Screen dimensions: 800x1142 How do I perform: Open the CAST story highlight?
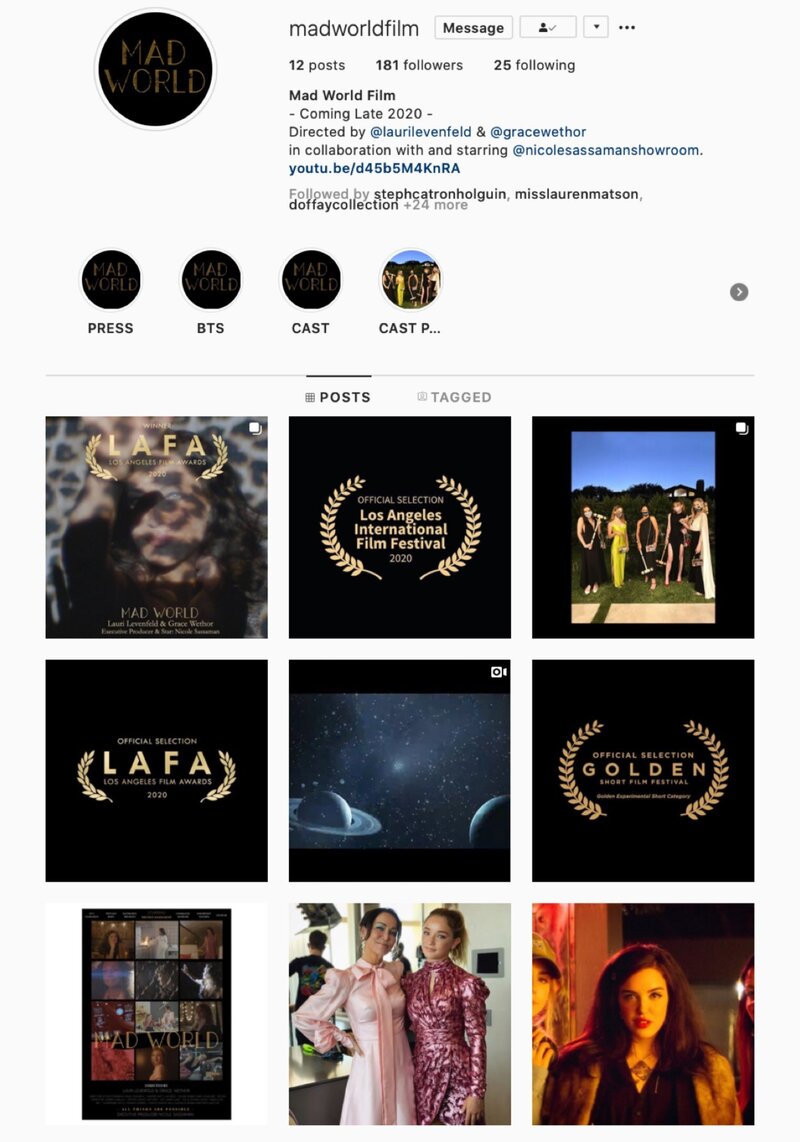(310, 281)
